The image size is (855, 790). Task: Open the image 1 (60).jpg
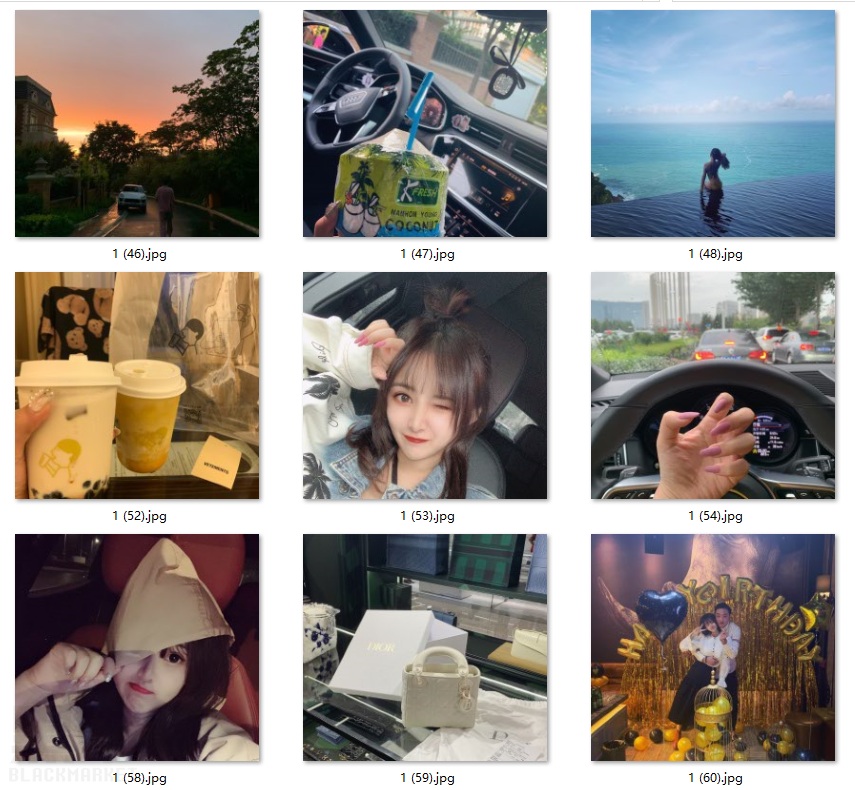click(713, 647)
